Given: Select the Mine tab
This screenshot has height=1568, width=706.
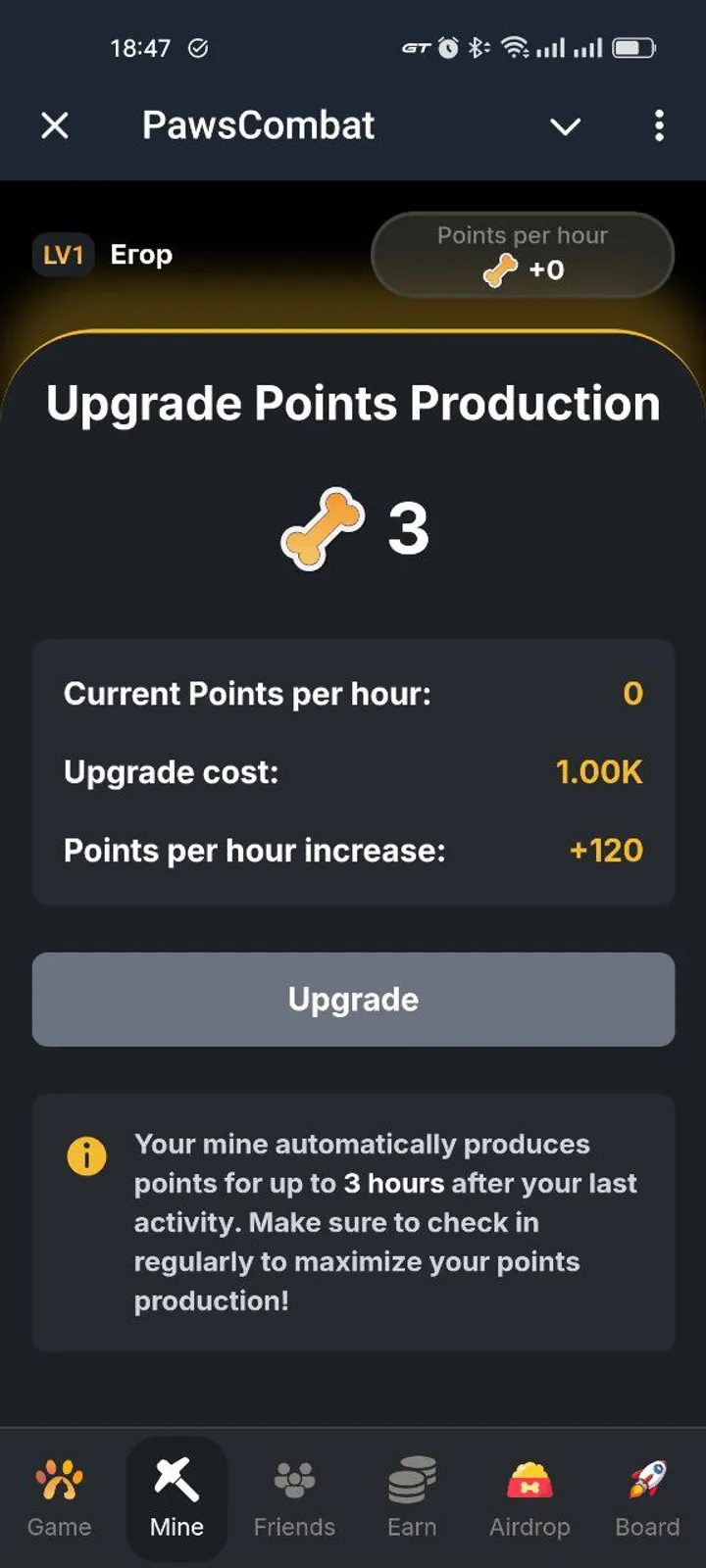Looking at the screenshot, I should coord(176,1497).
